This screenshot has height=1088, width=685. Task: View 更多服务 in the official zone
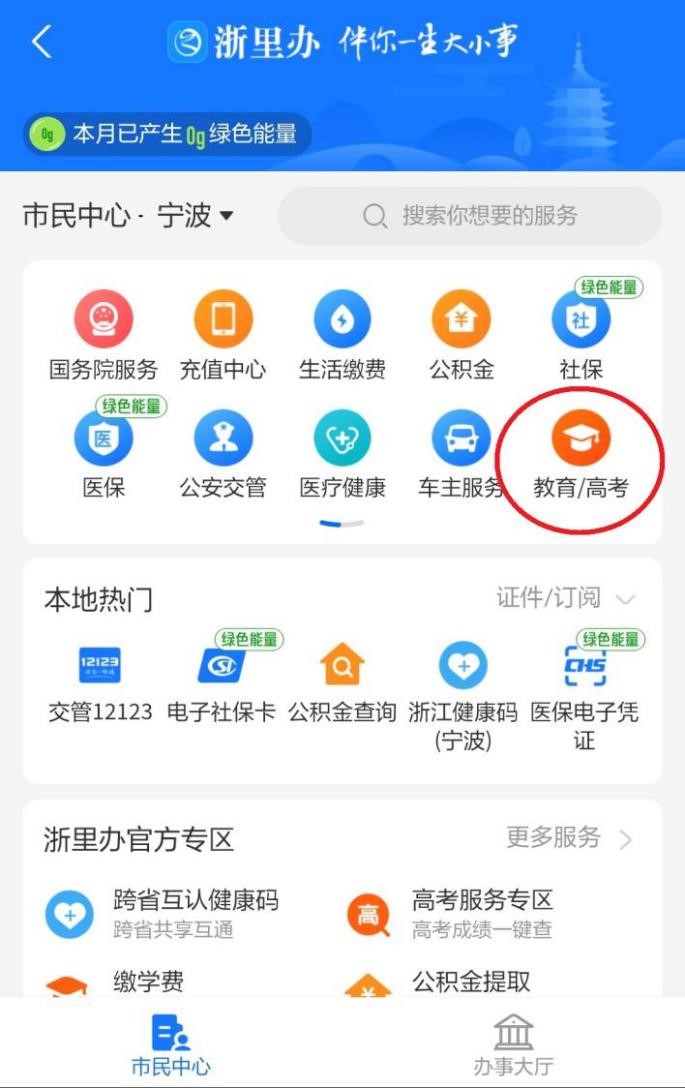[x=568, y=838]
